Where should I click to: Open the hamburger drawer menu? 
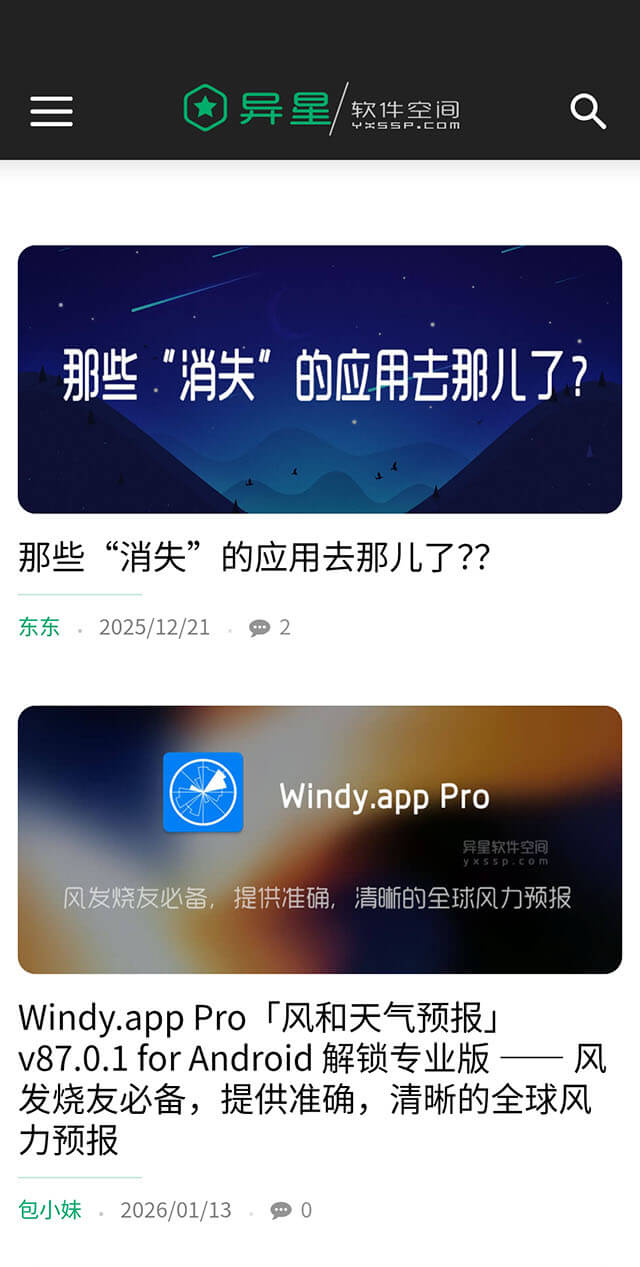click(51, 111)
